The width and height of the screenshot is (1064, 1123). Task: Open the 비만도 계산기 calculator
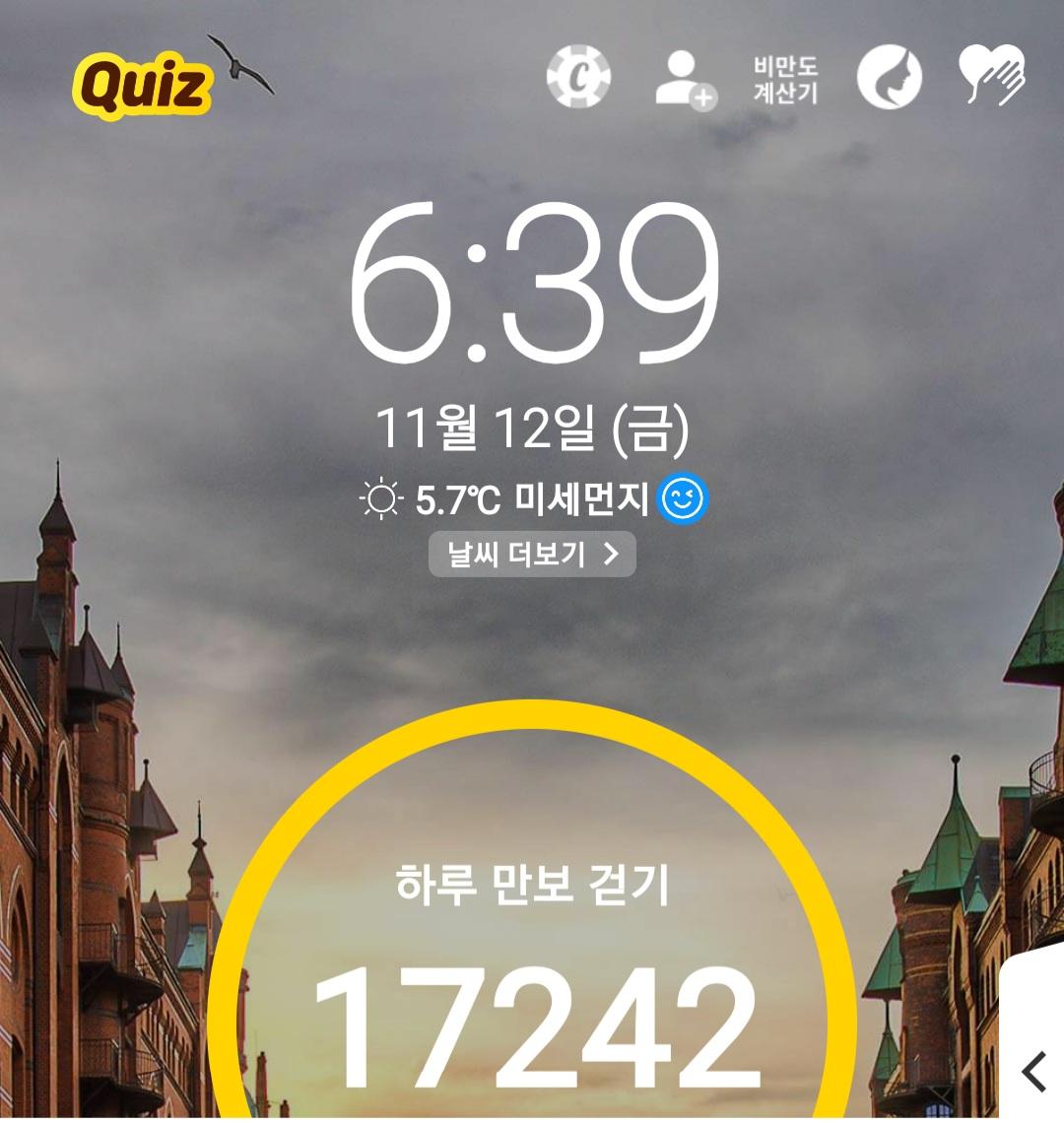pos(785,80)
